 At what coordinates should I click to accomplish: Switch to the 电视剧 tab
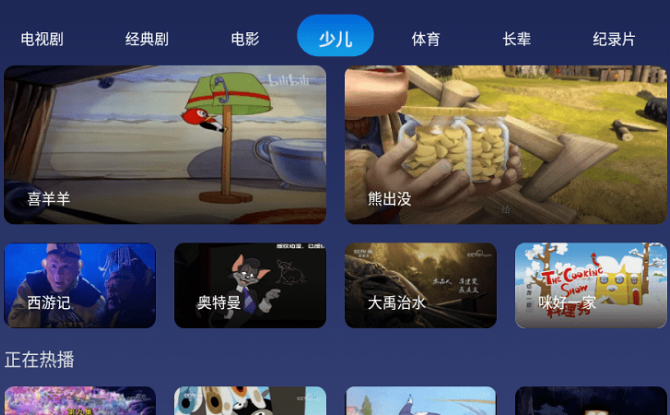point(42,39)
